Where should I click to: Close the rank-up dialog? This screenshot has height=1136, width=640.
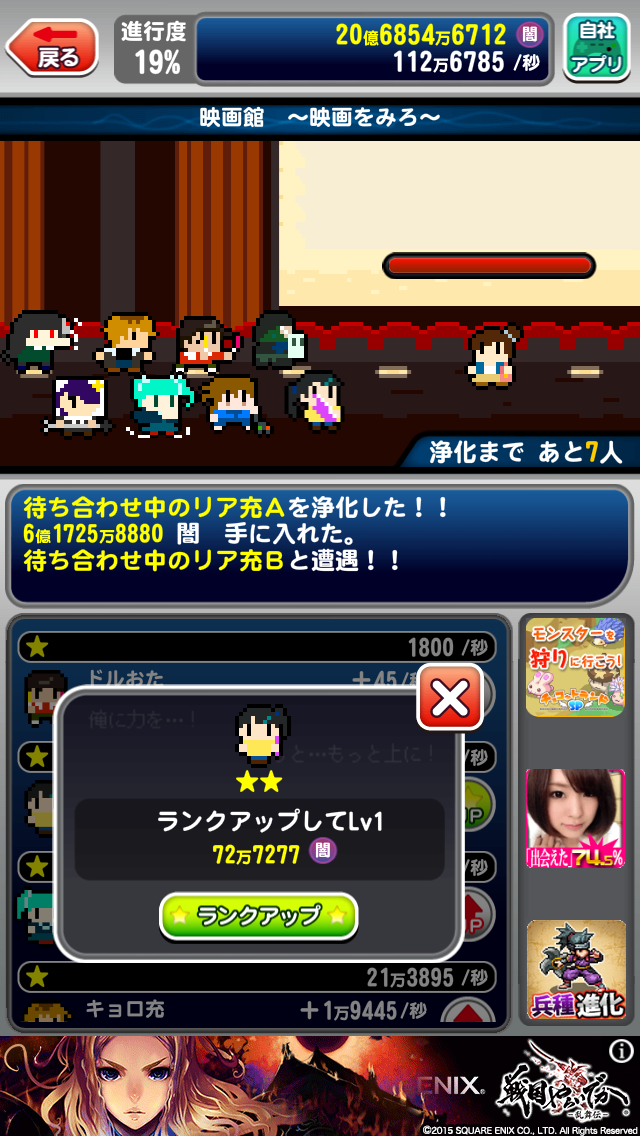(x=449, y=699)
